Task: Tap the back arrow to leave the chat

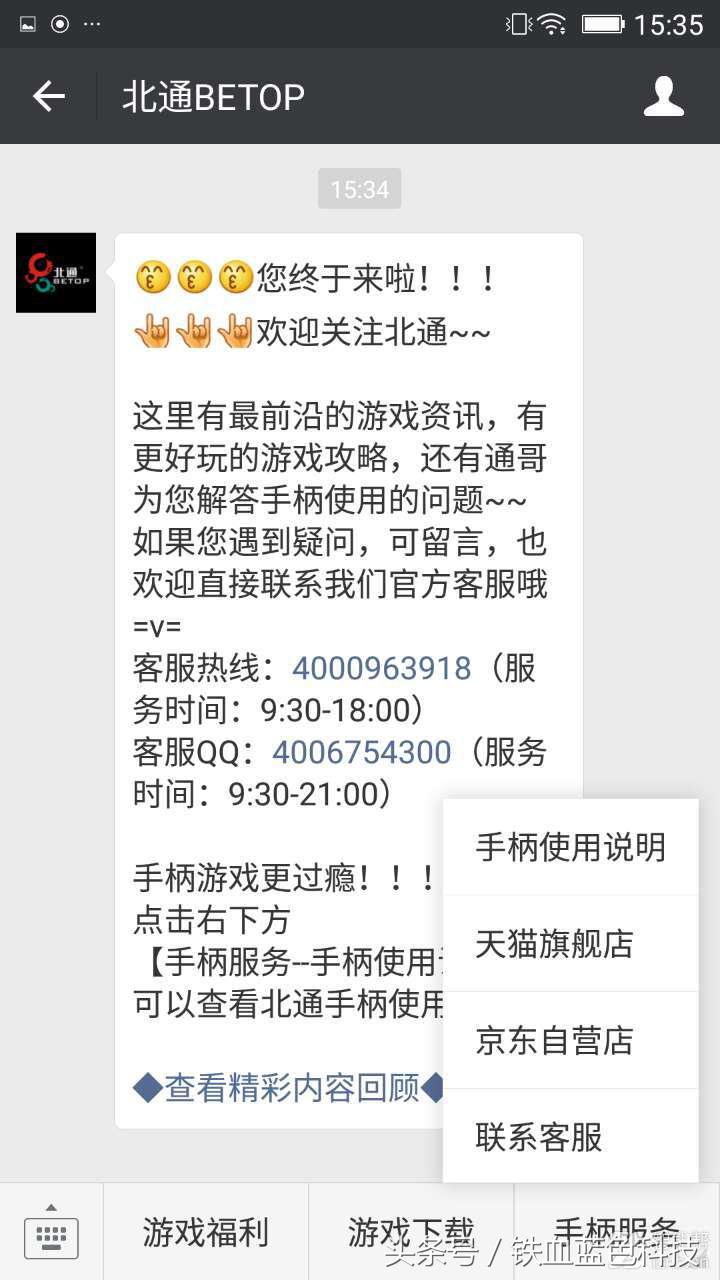Action: (47, 96)
